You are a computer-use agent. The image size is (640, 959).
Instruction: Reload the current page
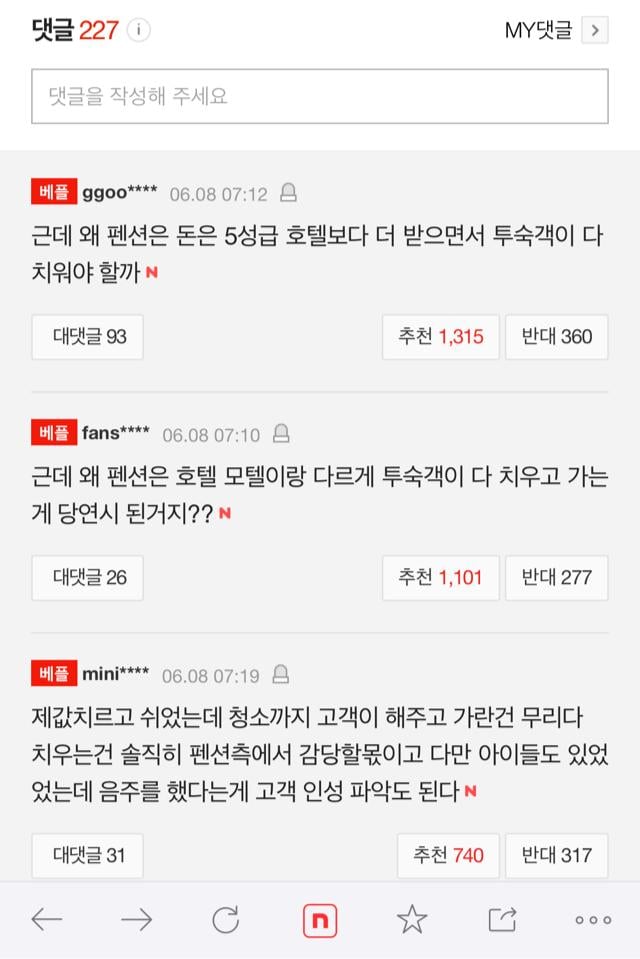pyautogui.click(x=227, y=920)
